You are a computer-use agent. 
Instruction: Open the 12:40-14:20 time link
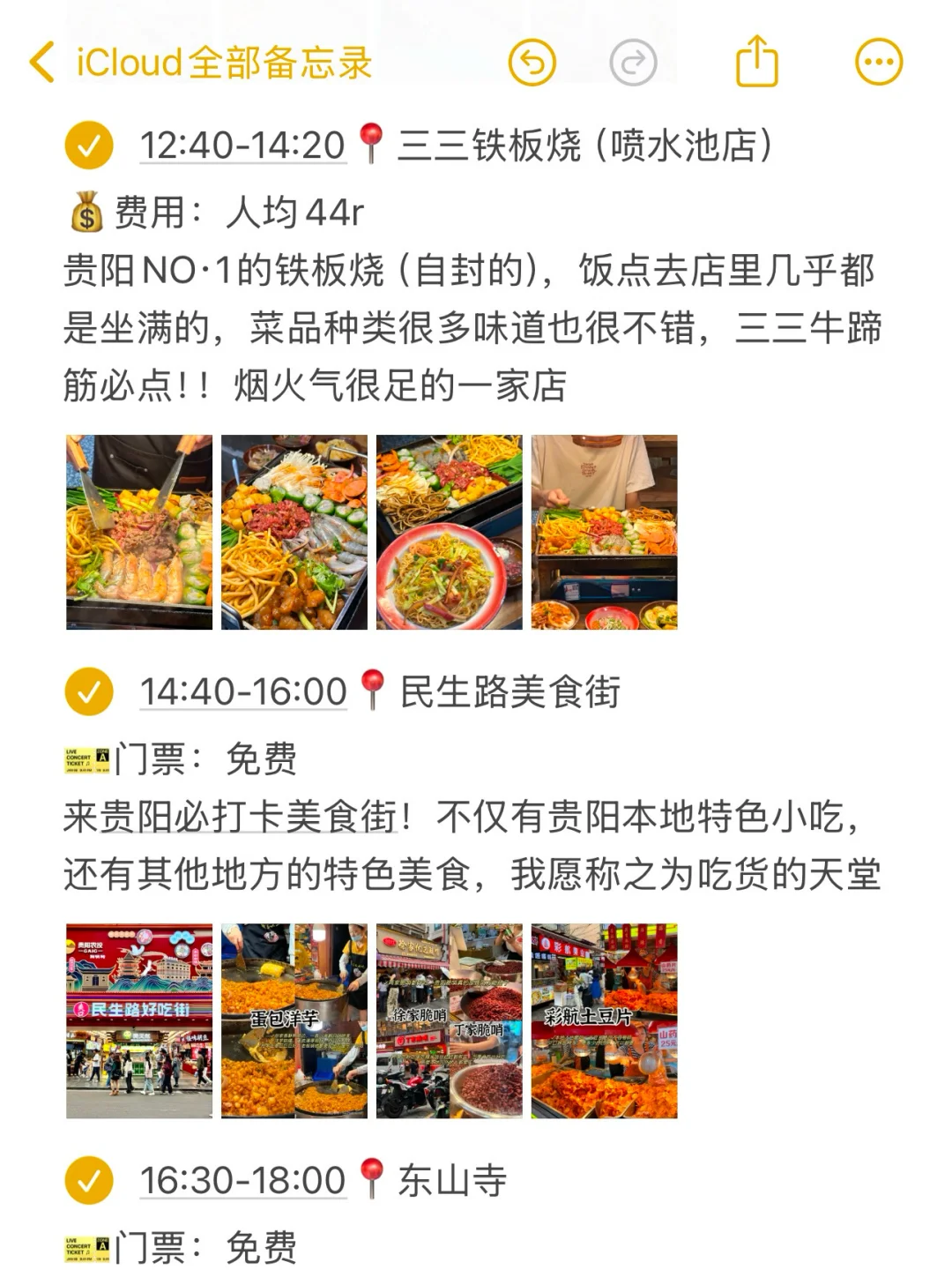point(242,146)
